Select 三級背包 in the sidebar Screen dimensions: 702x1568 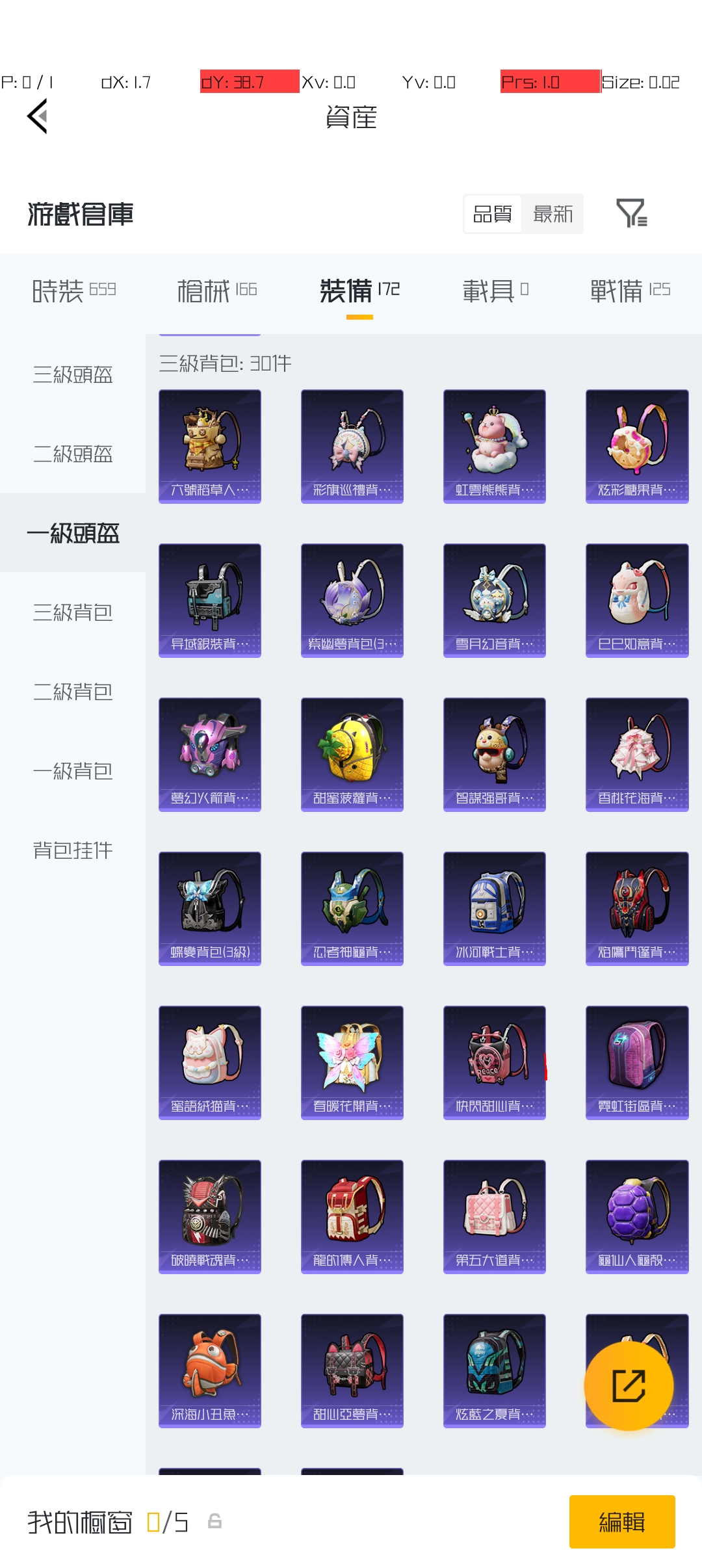(x=73, y=612)
